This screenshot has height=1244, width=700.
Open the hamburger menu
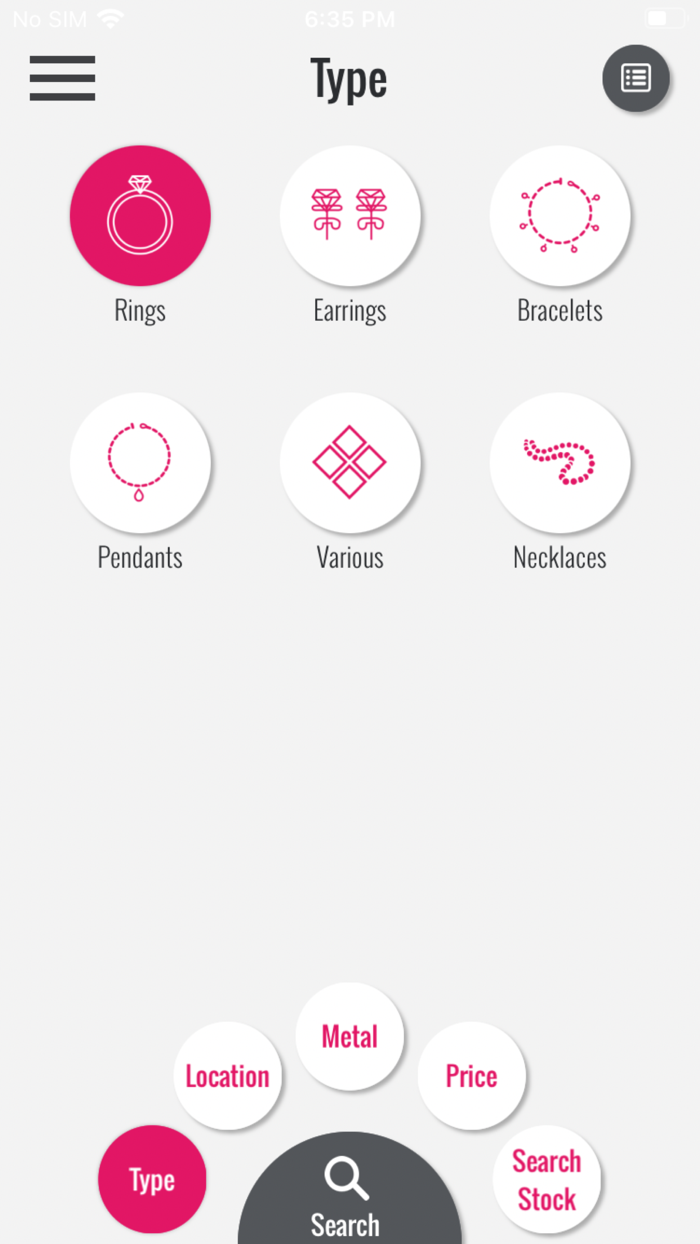pos(62,78)
